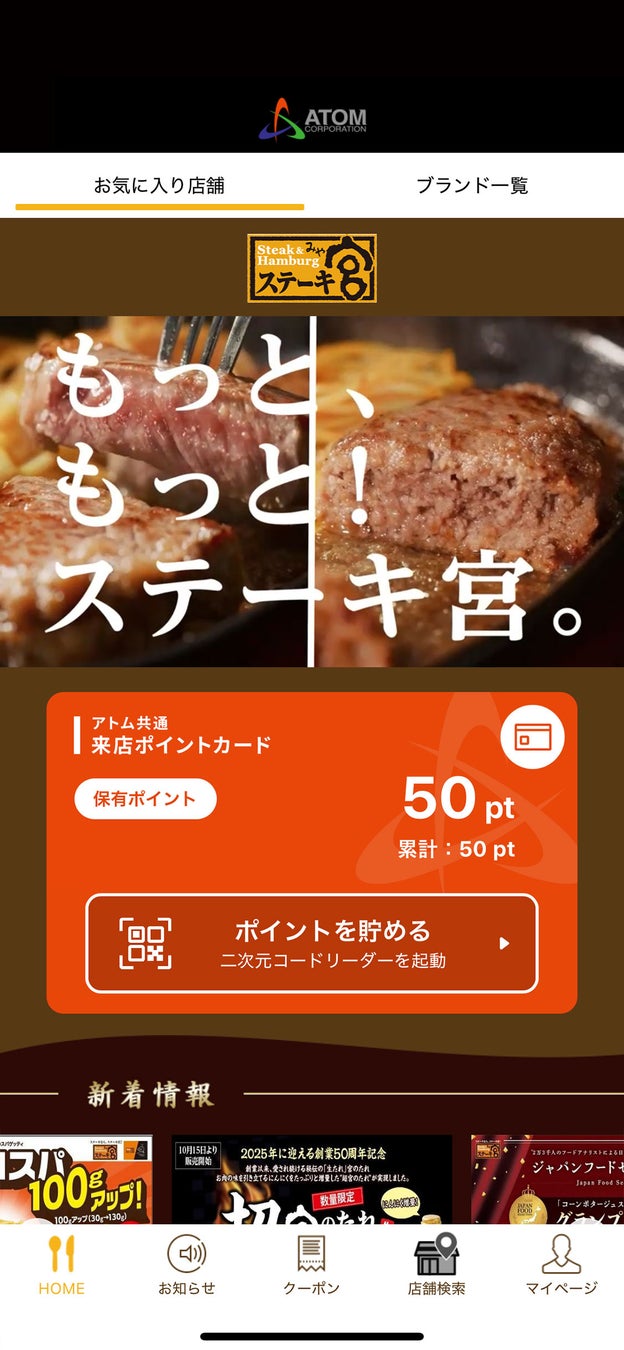Open the ジャパンフードセレクション news card

coord(547,1179)
